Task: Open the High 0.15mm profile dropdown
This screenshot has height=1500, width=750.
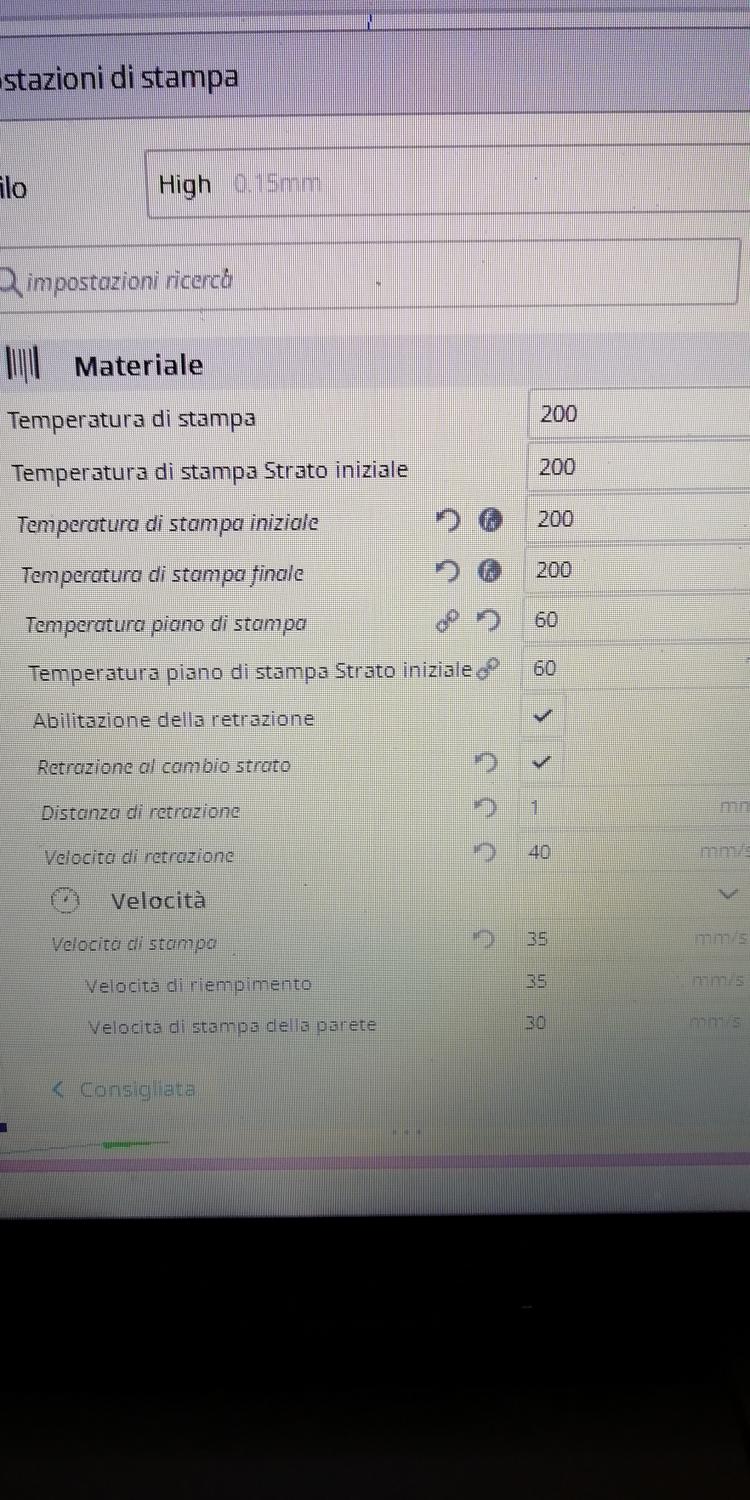Action: [x=448, y=184]
